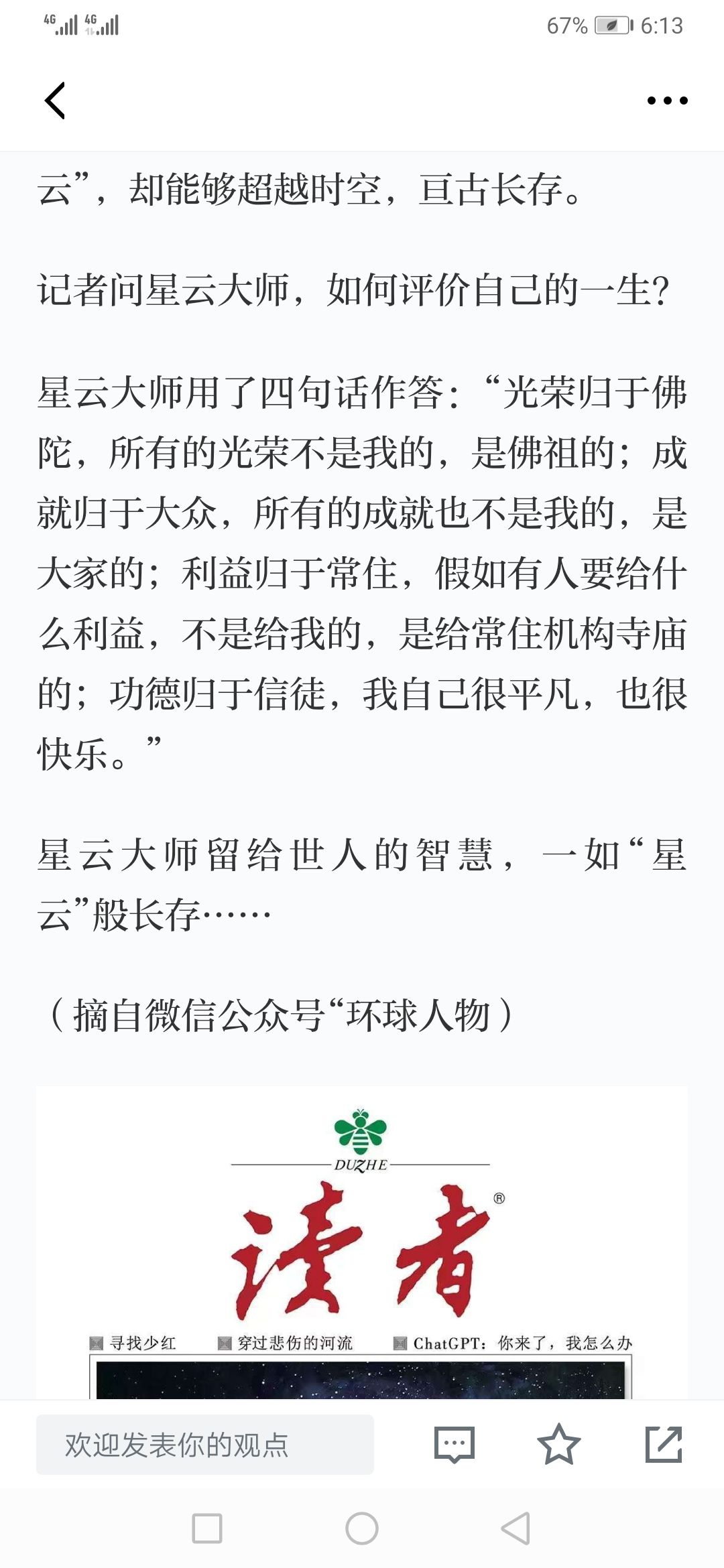The height and width of the screenshot is (1568, 724).
Task: Open the Duzhe magazine cover image
Action: tap(362, 1242)
